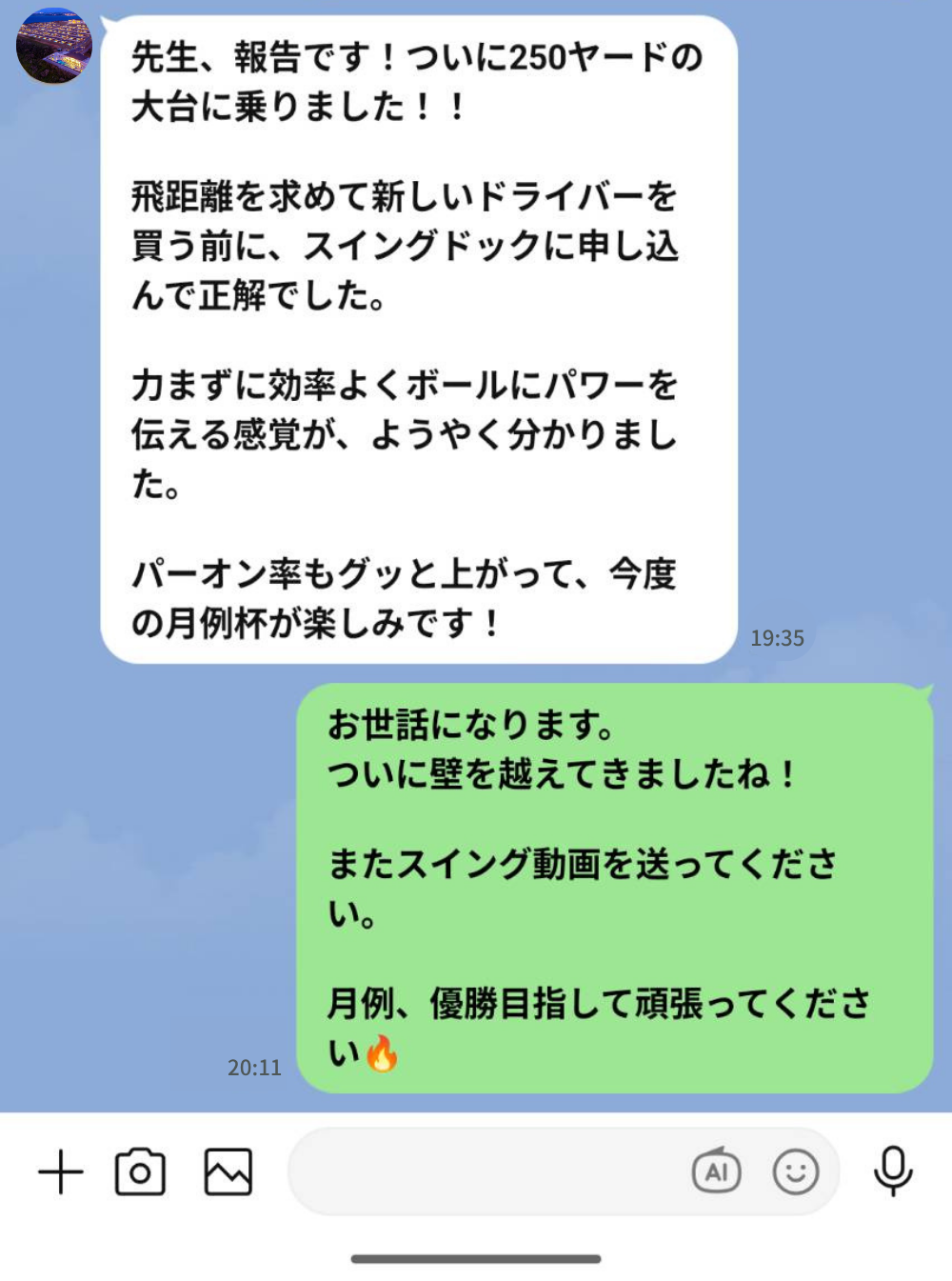Tap the home indicator bar at the bottom
Viewport: 952px width, 1281px height.
[476, 1255]
